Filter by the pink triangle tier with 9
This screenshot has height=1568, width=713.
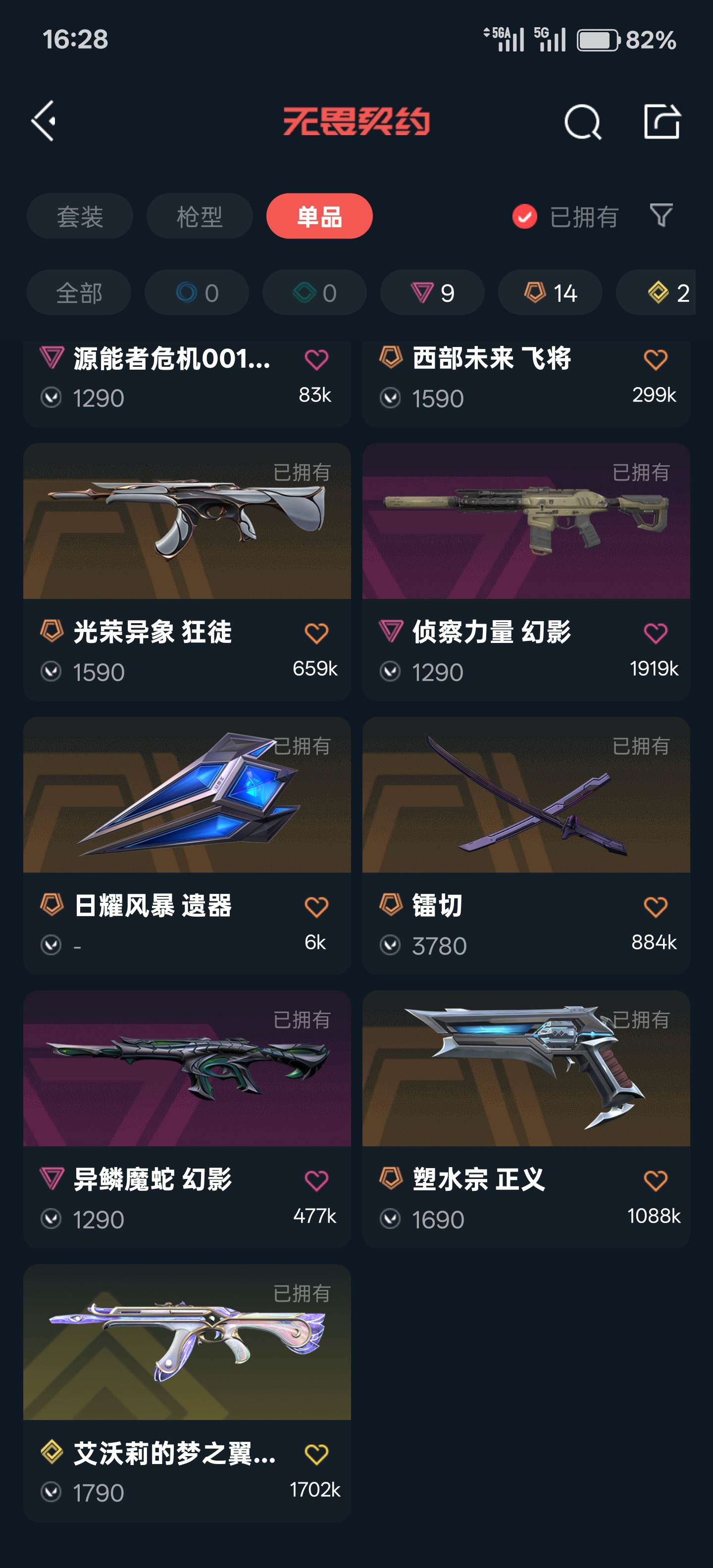pyautogui.click(x=432, y=293)
